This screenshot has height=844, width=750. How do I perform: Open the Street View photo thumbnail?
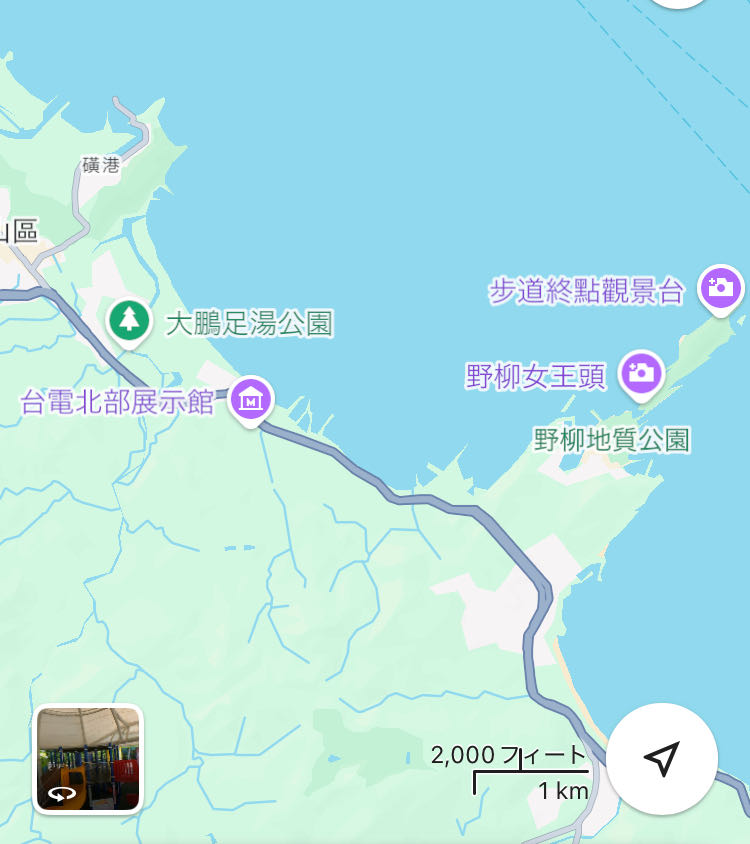[x=88, y=758]
